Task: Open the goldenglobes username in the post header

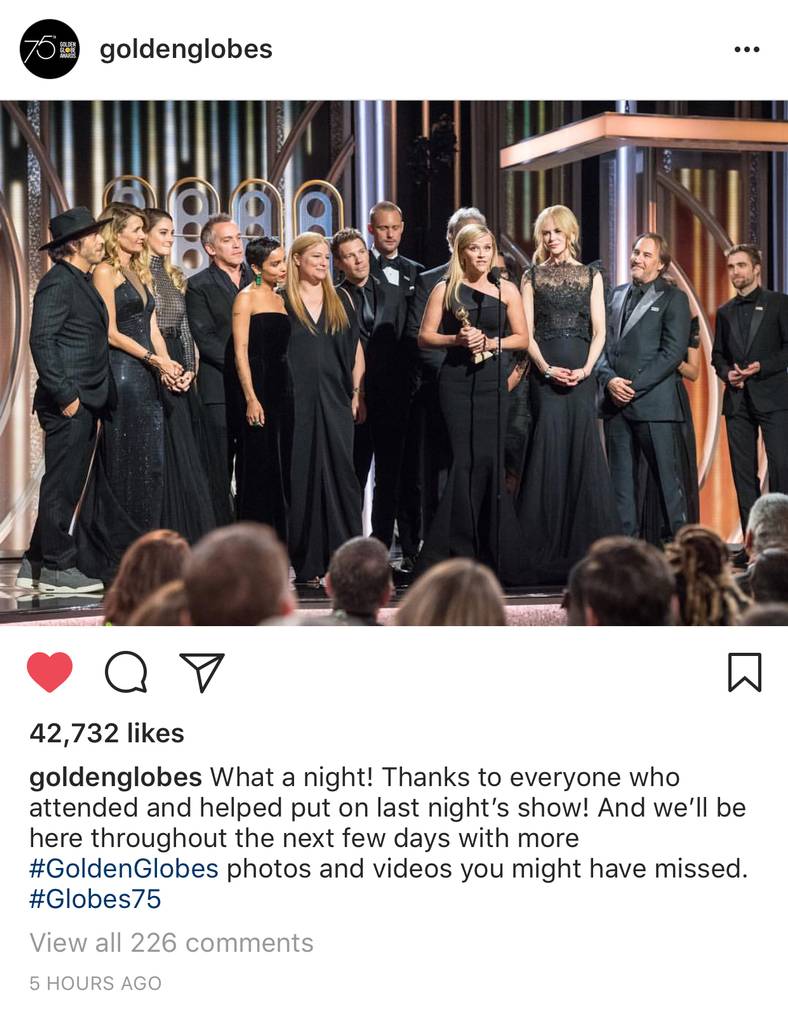Action: click(x=185, y=50)
